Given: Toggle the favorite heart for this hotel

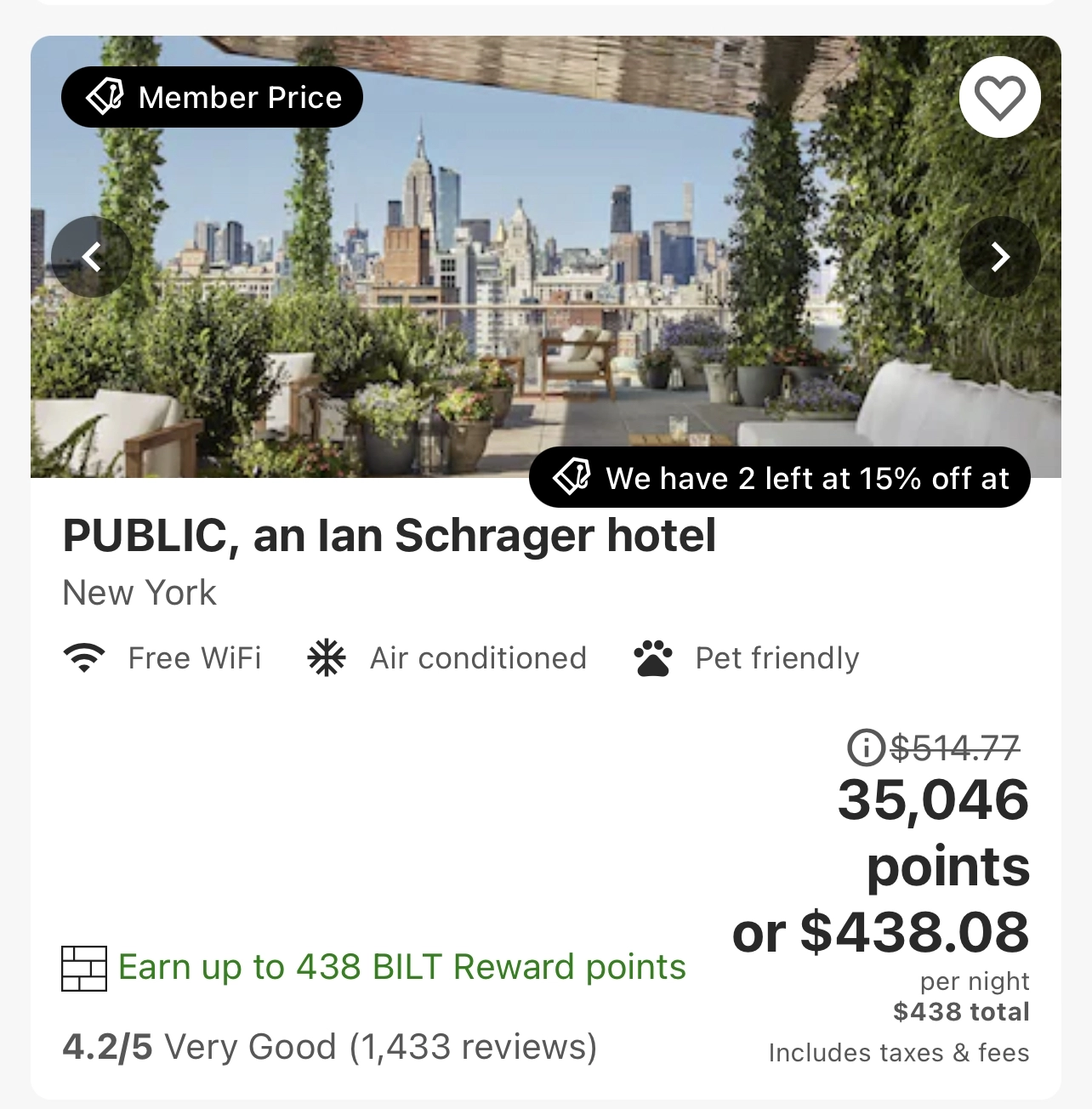Looking at the screenshot, I should 1000,97.
